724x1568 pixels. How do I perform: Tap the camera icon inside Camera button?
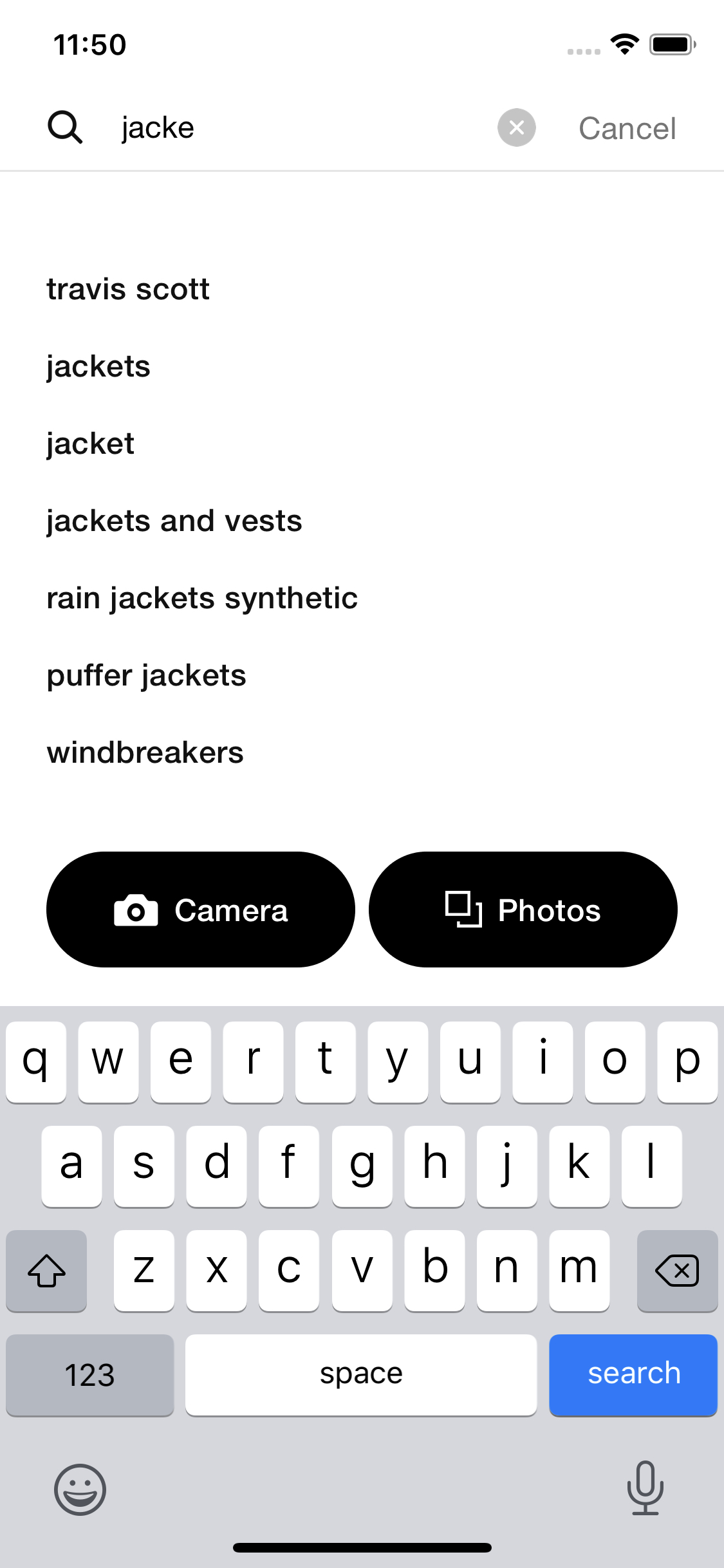point(135,909)
